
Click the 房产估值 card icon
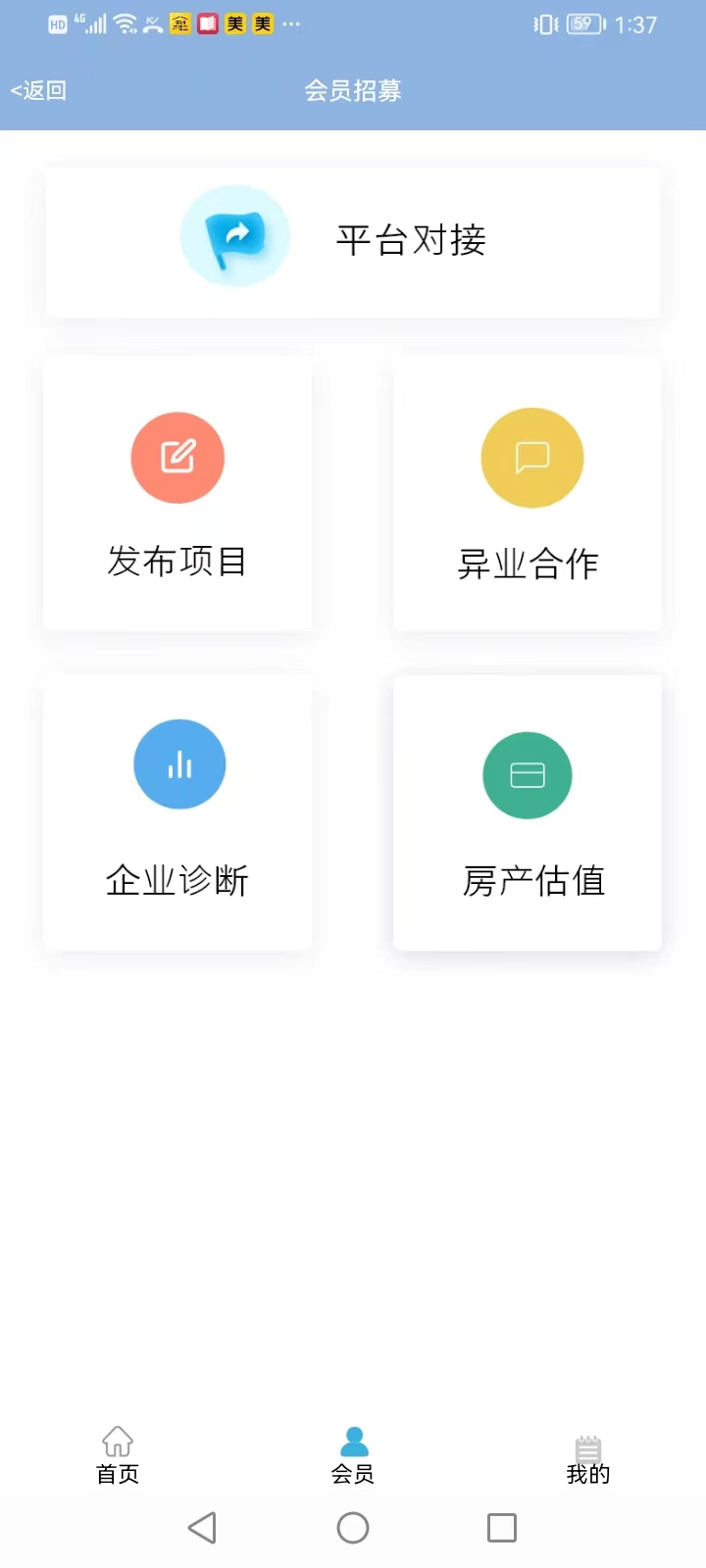click(x=527, y=774)
